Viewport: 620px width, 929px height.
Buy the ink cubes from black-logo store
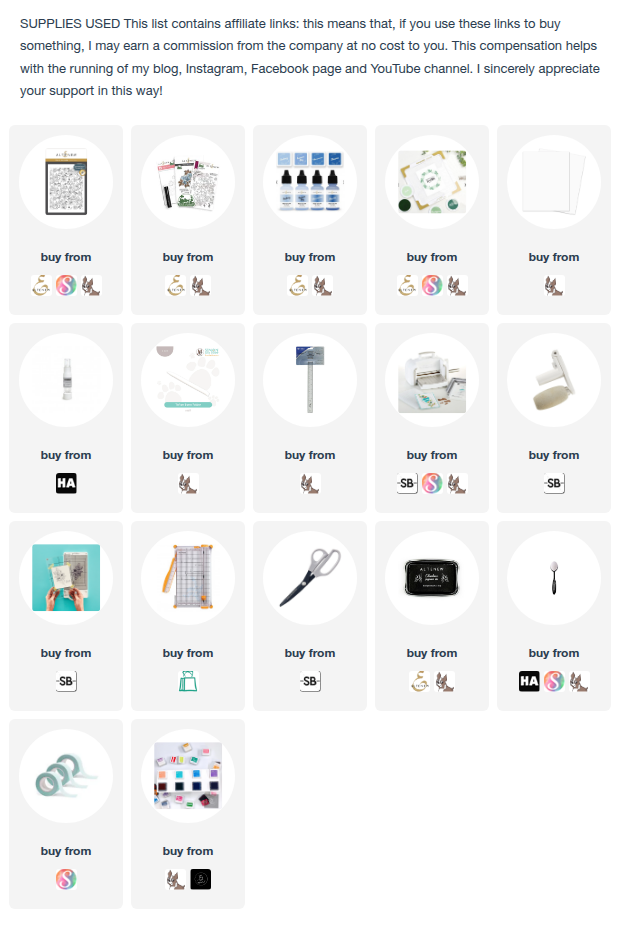coord(200,880)
